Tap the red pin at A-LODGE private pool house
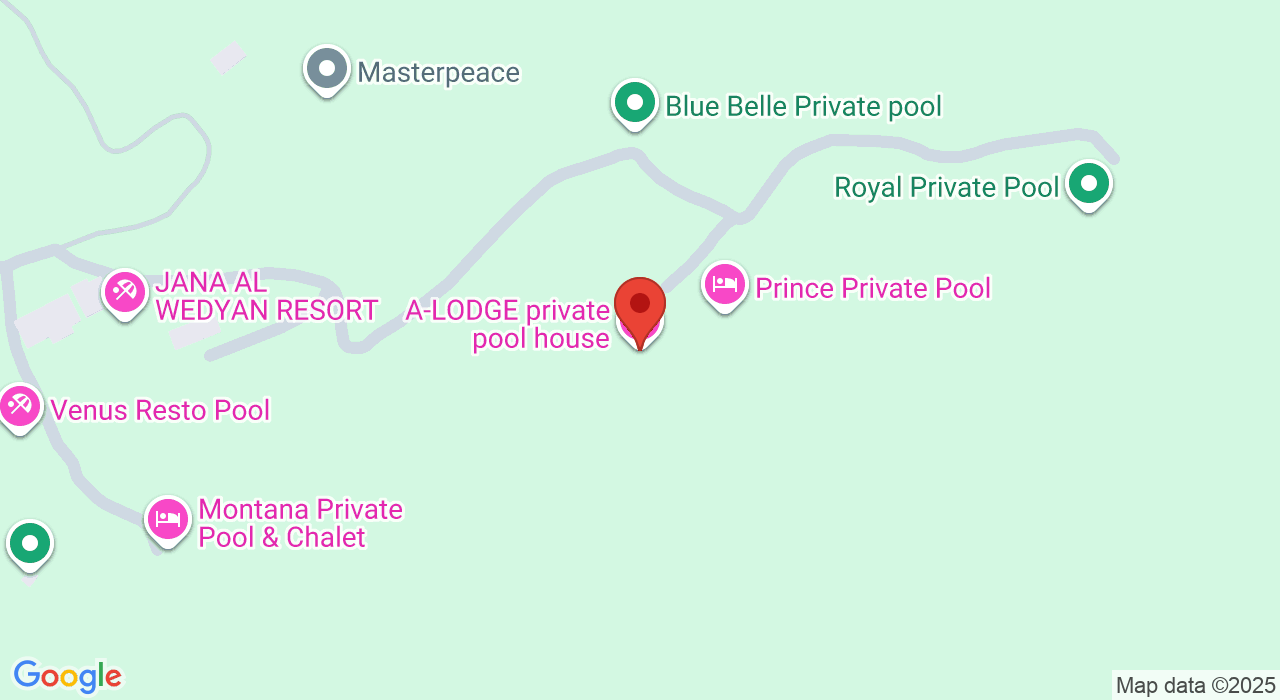The width and height of the screenshot is (1280, 700). pos(640,306)
